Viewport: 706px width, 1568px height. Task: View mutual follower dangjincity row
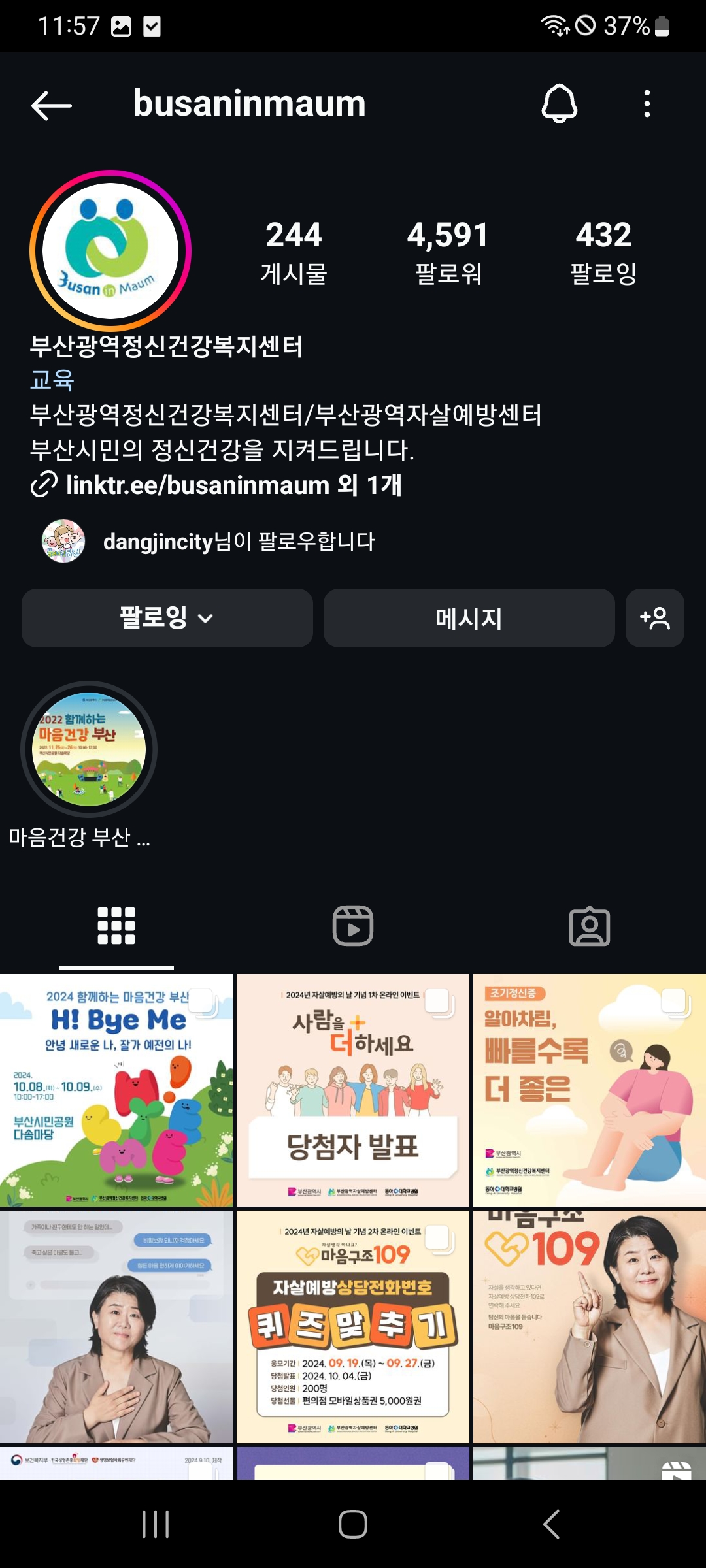click(x=209, y=542)
